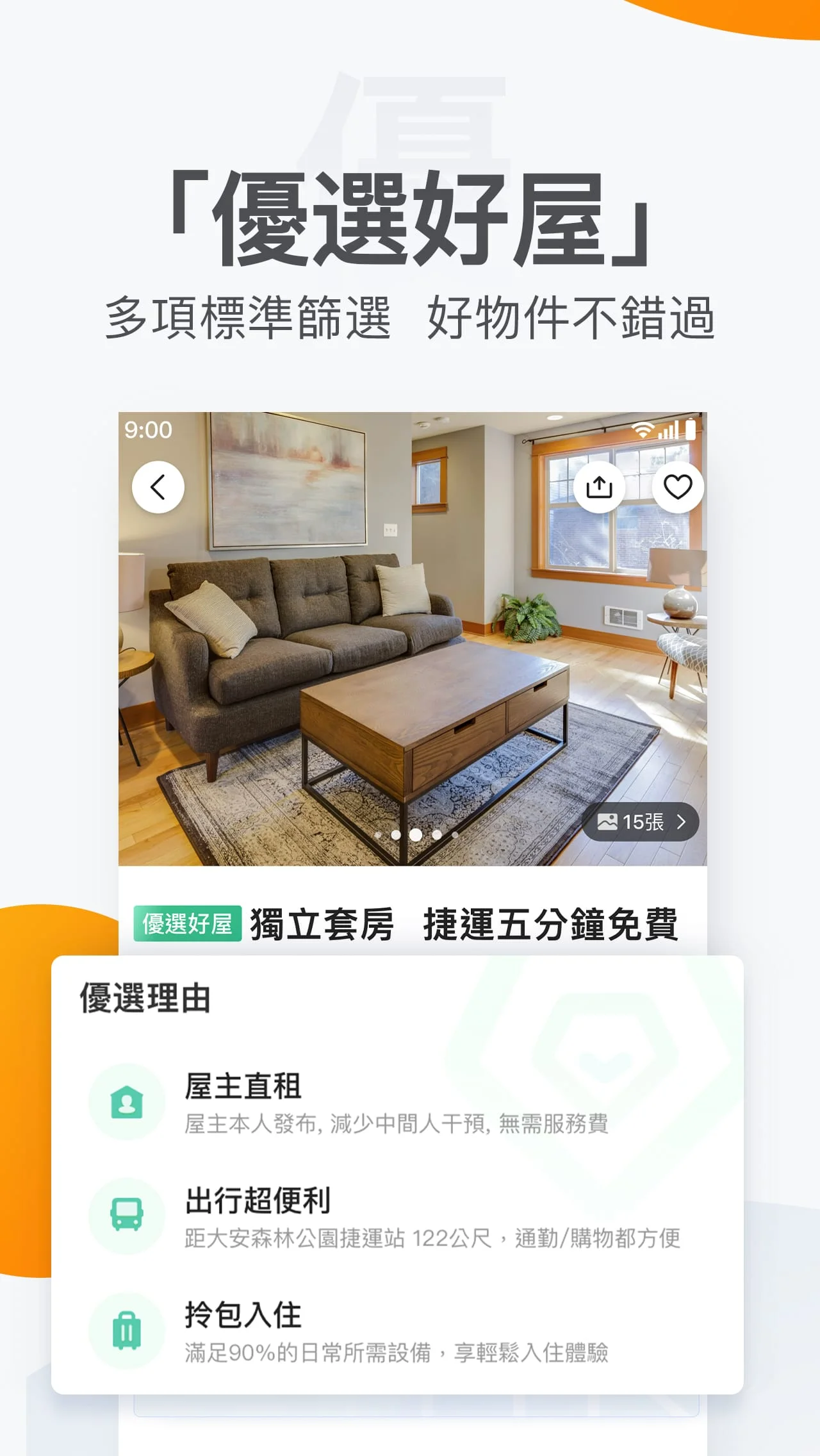The image size is (820, 1456).
Task: Toggle favorite status with the heart button
Action: point(677,488)
